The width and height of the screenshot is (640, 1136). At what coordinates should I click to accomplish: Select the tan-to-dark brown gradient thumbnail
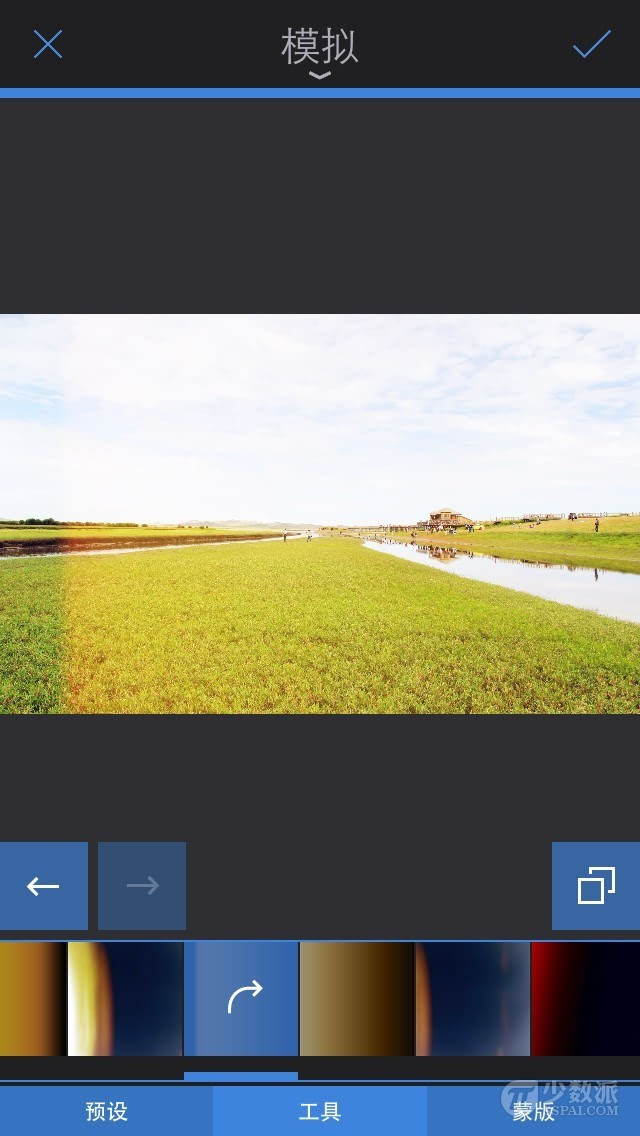point(357,998)
